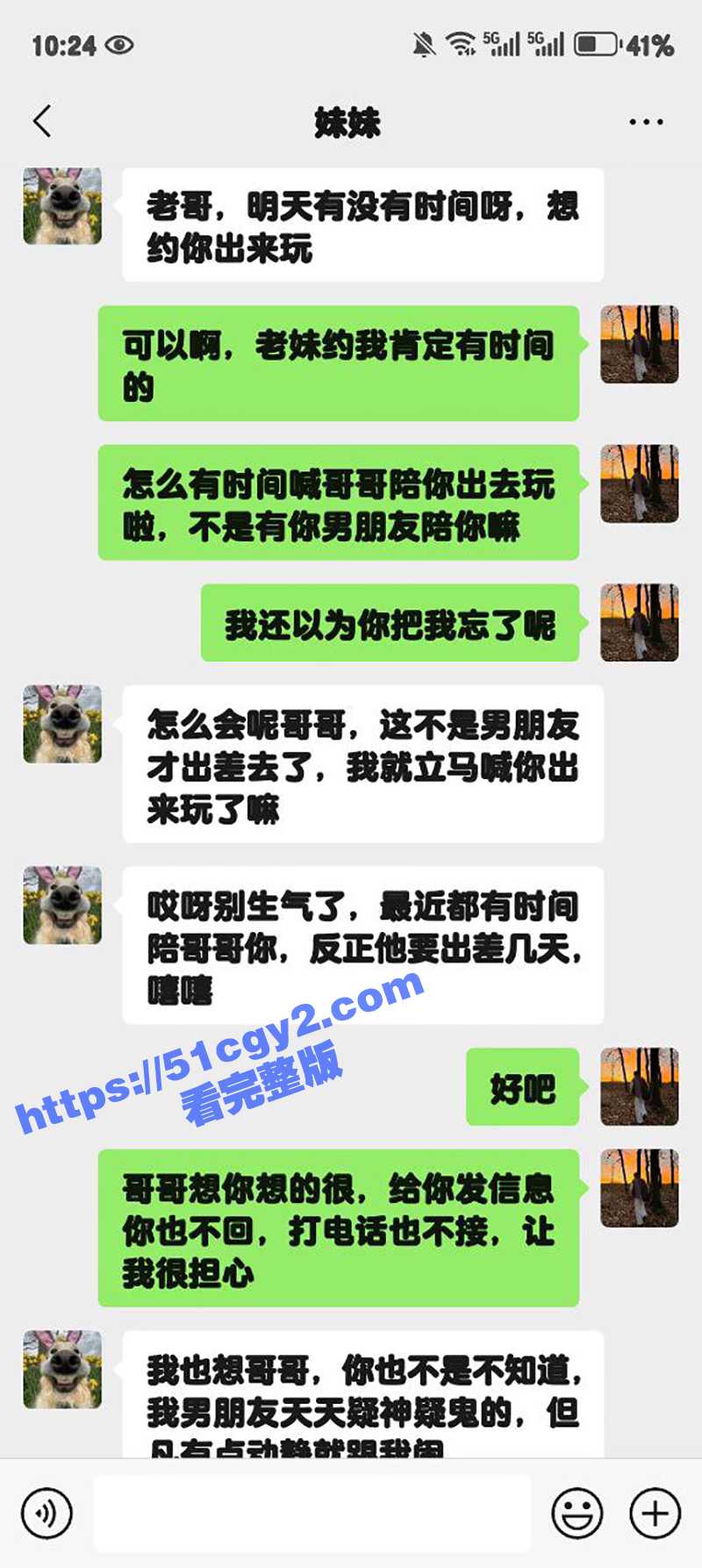Open the chat's three-dot menu
702x1568 pixels.
point(646,122)
